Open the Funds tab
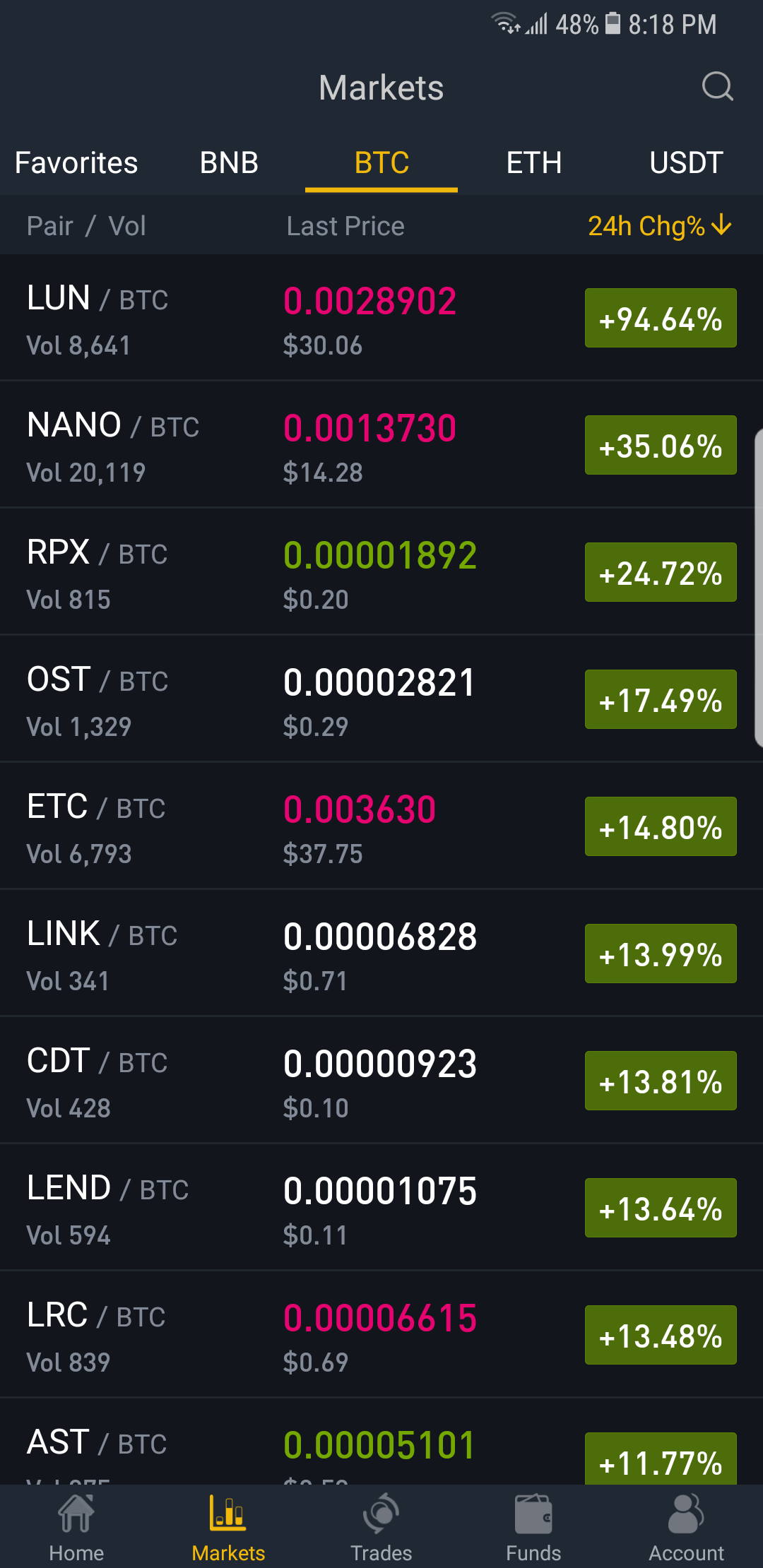This screenshot has height=1568, width=763. (x=534, y=1527)
